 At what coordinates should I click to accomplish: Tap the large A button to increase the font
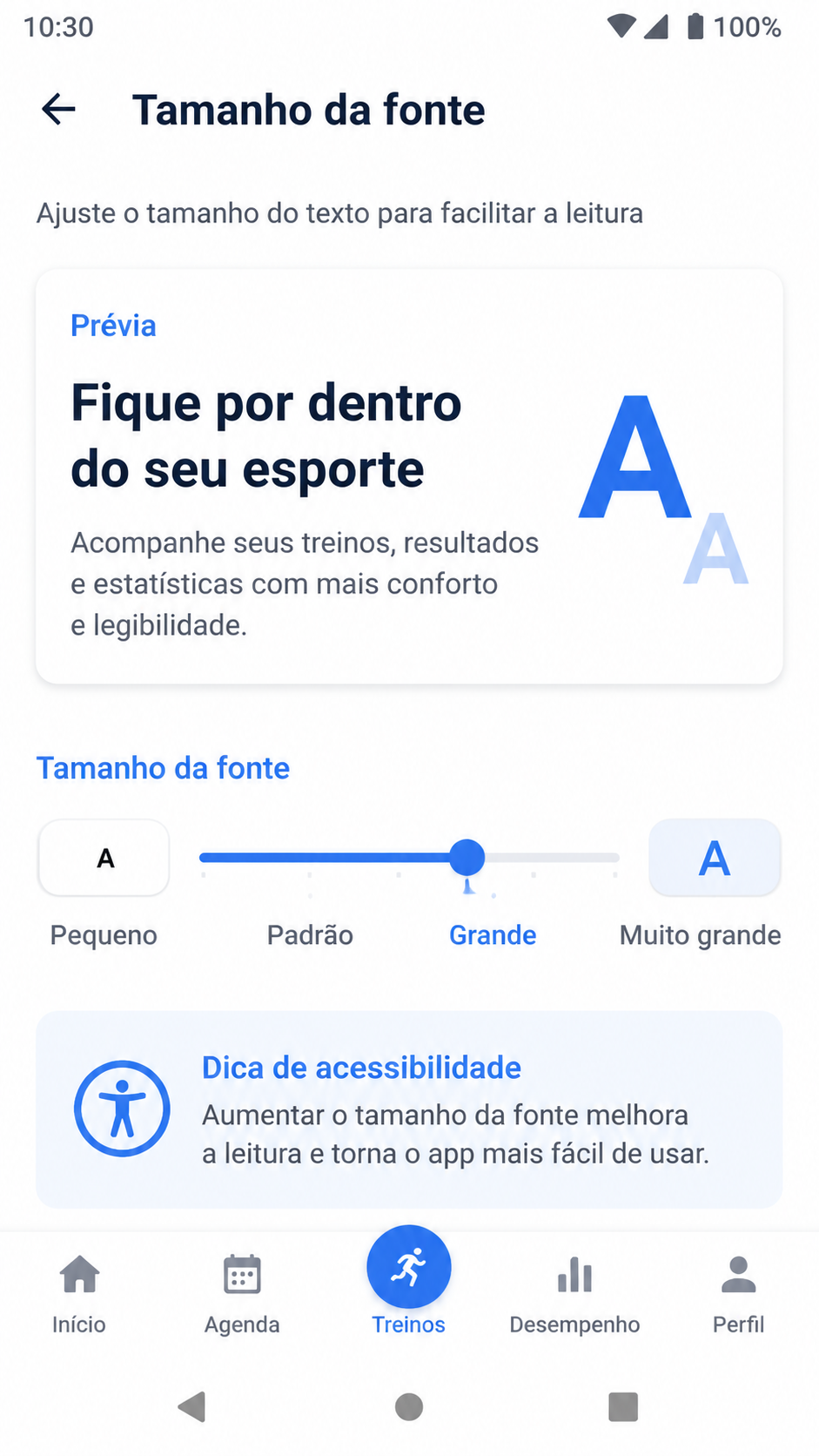click(x=715, y=858)
